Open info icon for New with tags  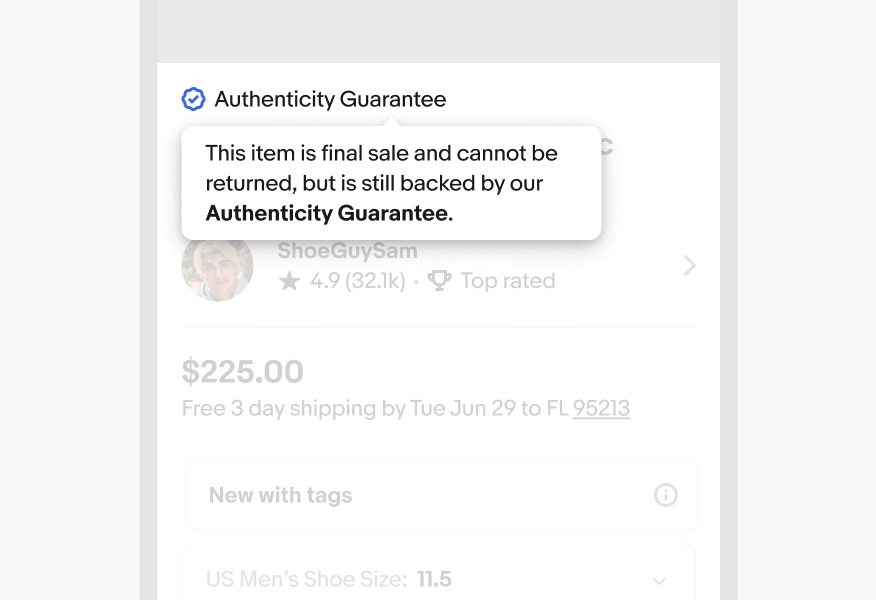click(665, 495)
